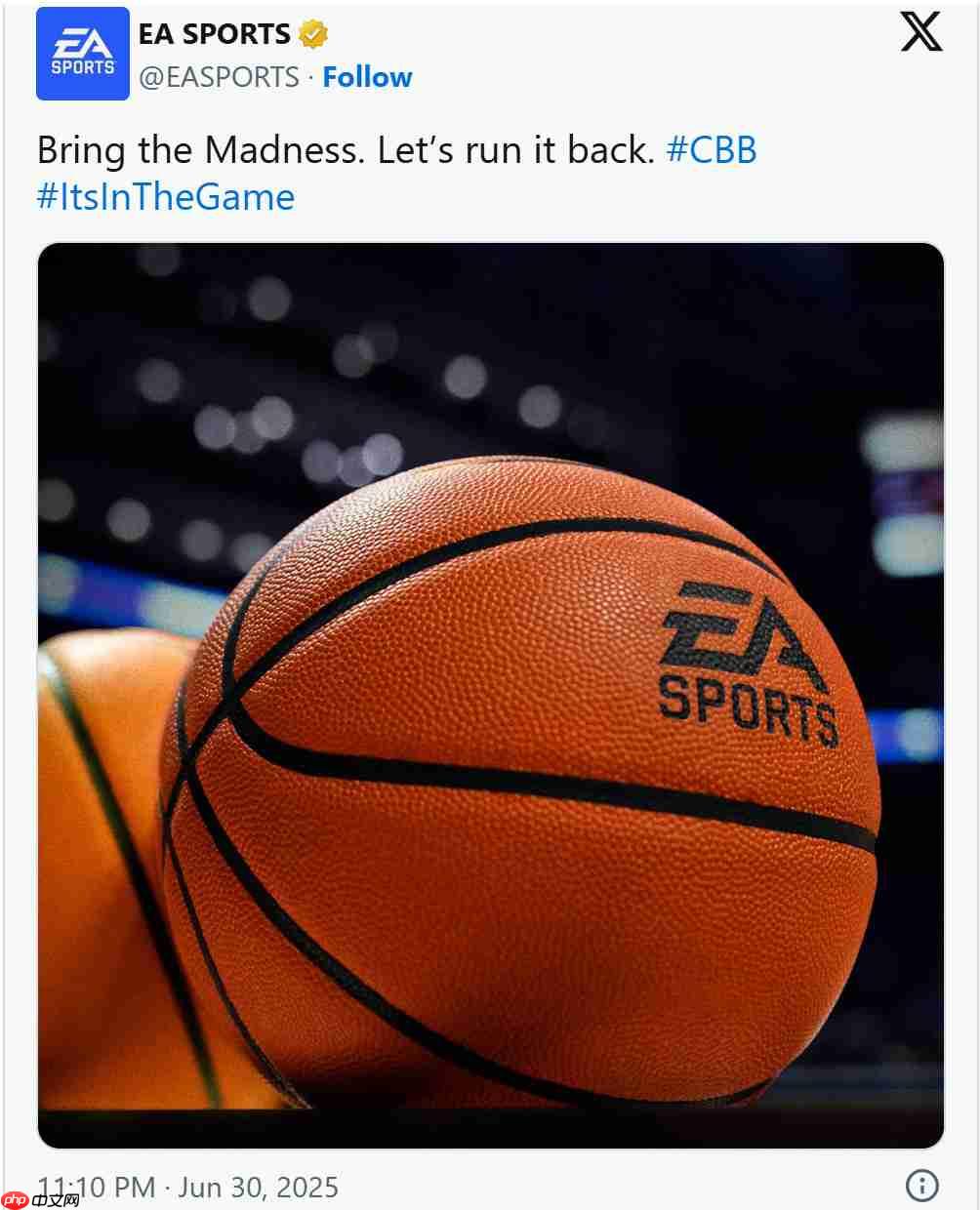Click the X logo at top right
Image resolution: width=980 pixels, height=1210 pixels.
[919, 32]
